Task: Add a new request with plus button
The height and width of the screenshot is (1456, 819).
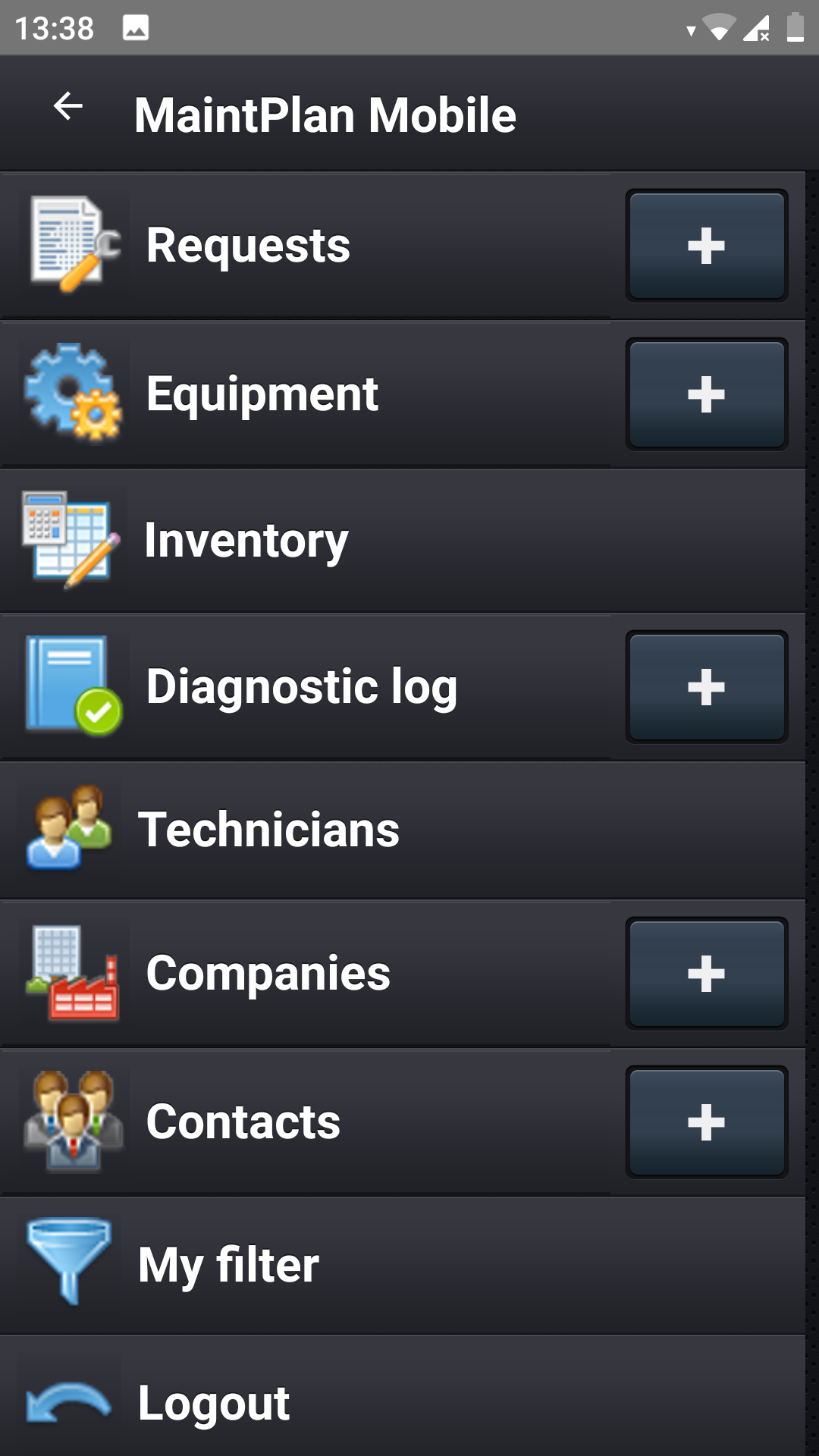Action: point(706,246)
